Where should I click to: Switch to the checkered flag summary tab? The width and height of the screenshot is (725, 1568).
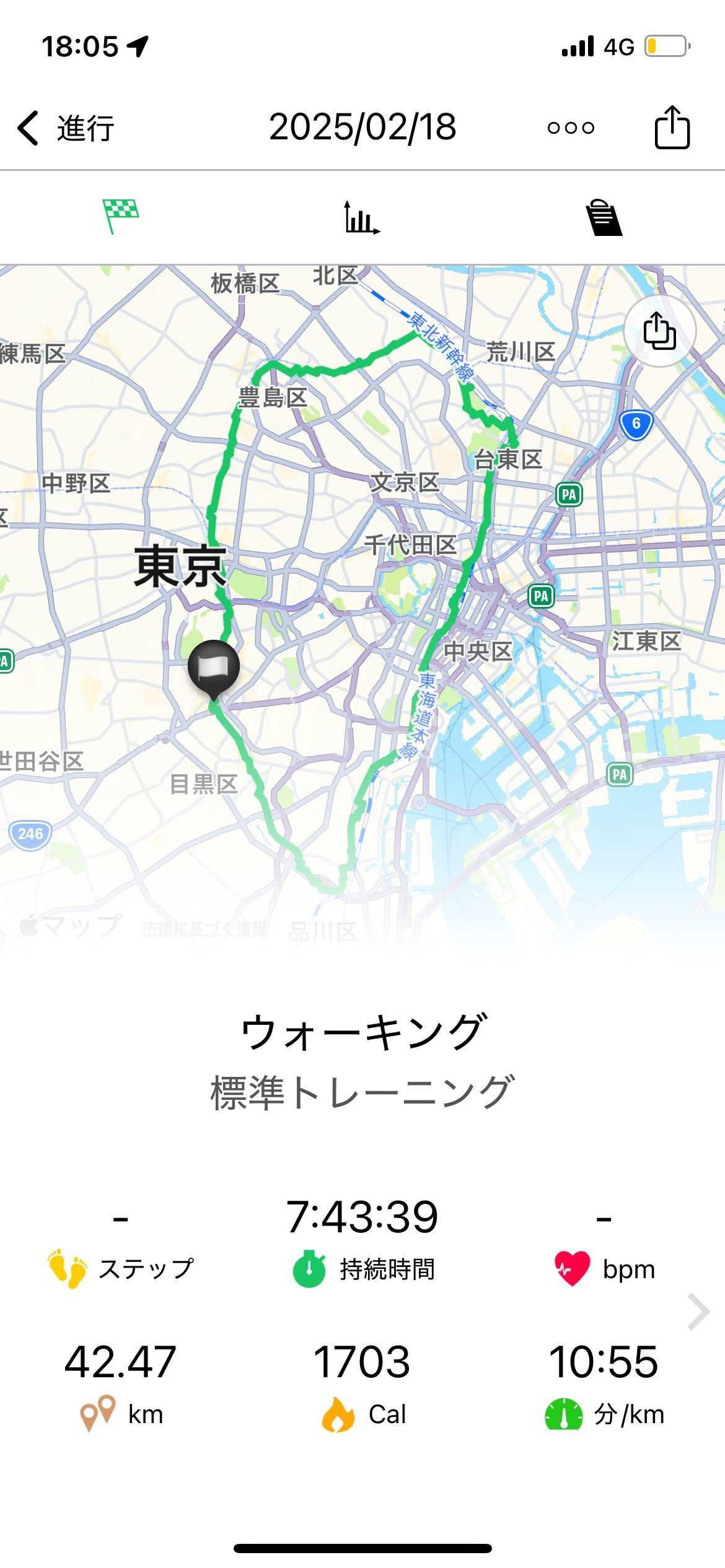pos(120,217)
